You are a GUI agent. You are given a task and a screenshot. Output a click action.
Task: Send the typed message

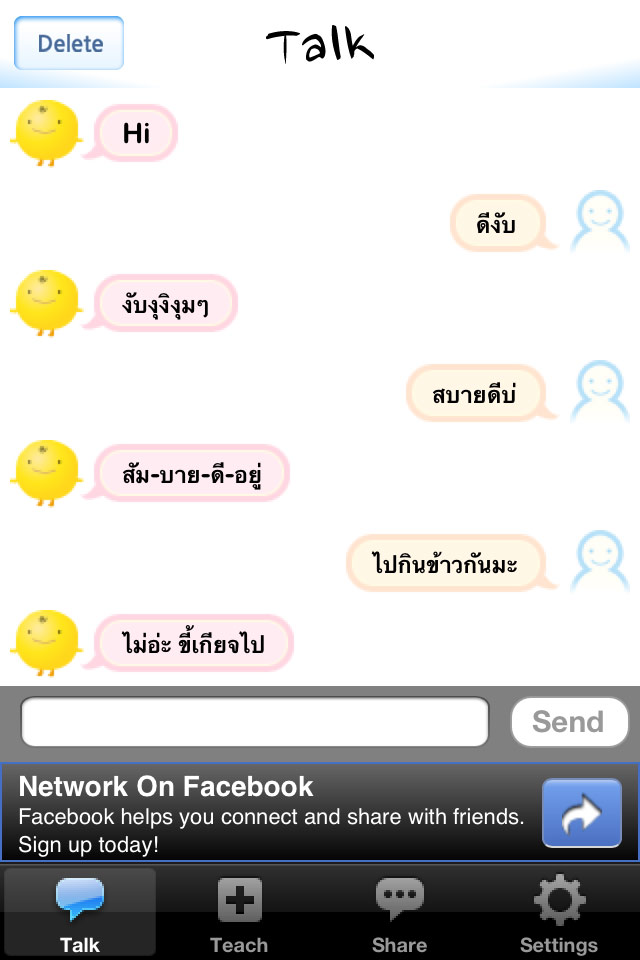[x=569, y=722]
